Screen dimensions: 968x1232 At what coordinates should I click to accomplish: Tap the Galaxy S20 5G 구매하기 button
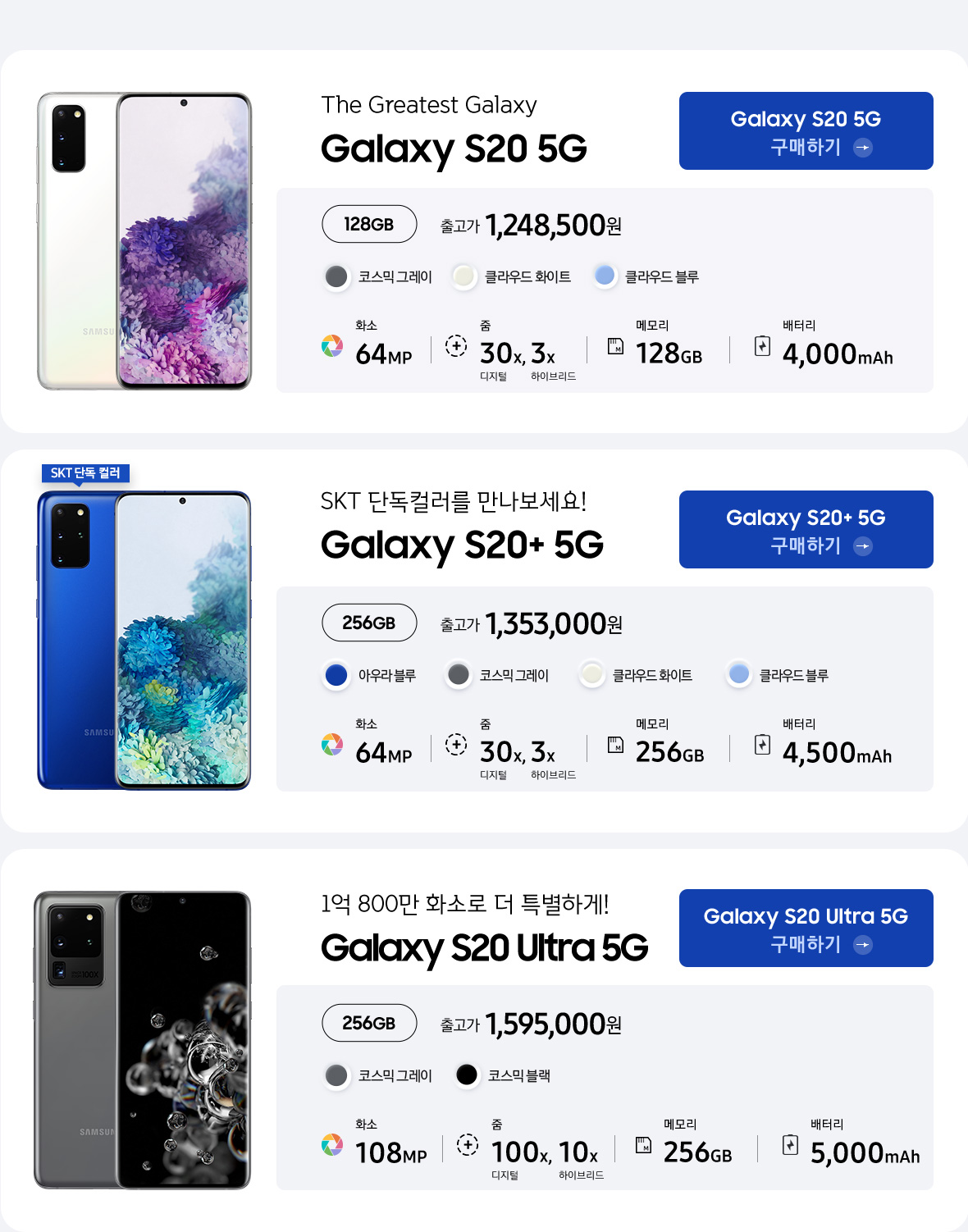coord(806,131)
